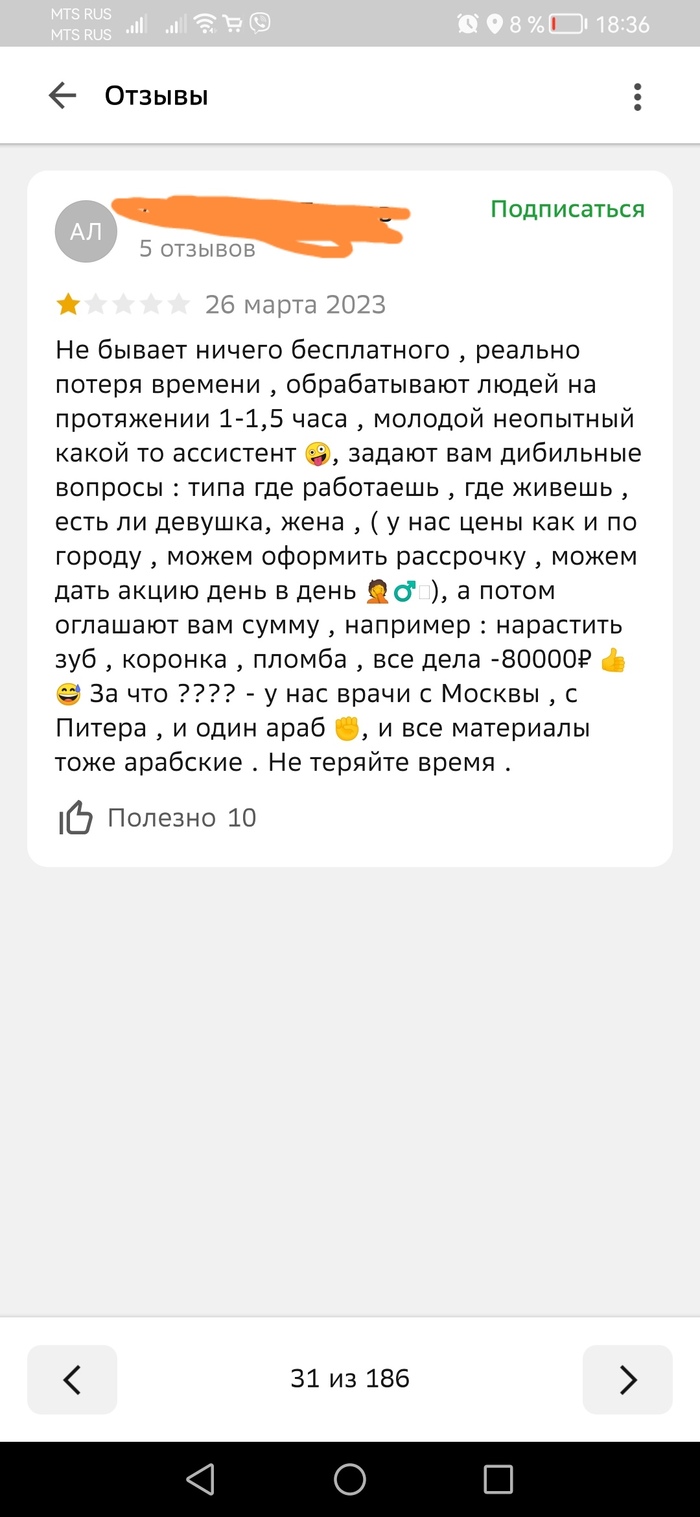Open the system recent apps view

coord(497,1479)
